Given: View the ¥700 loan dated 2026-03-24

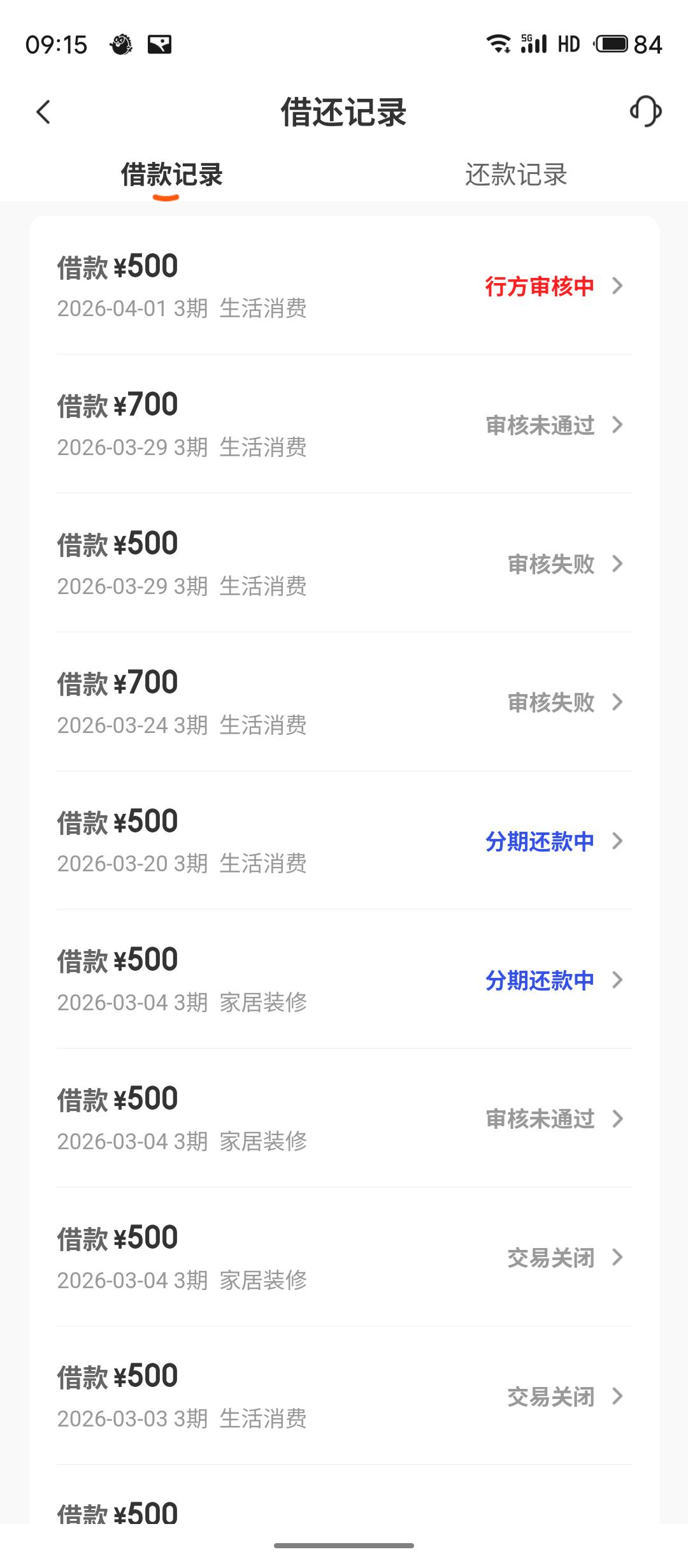Looking at the screenshot, I should click(344, 702).
